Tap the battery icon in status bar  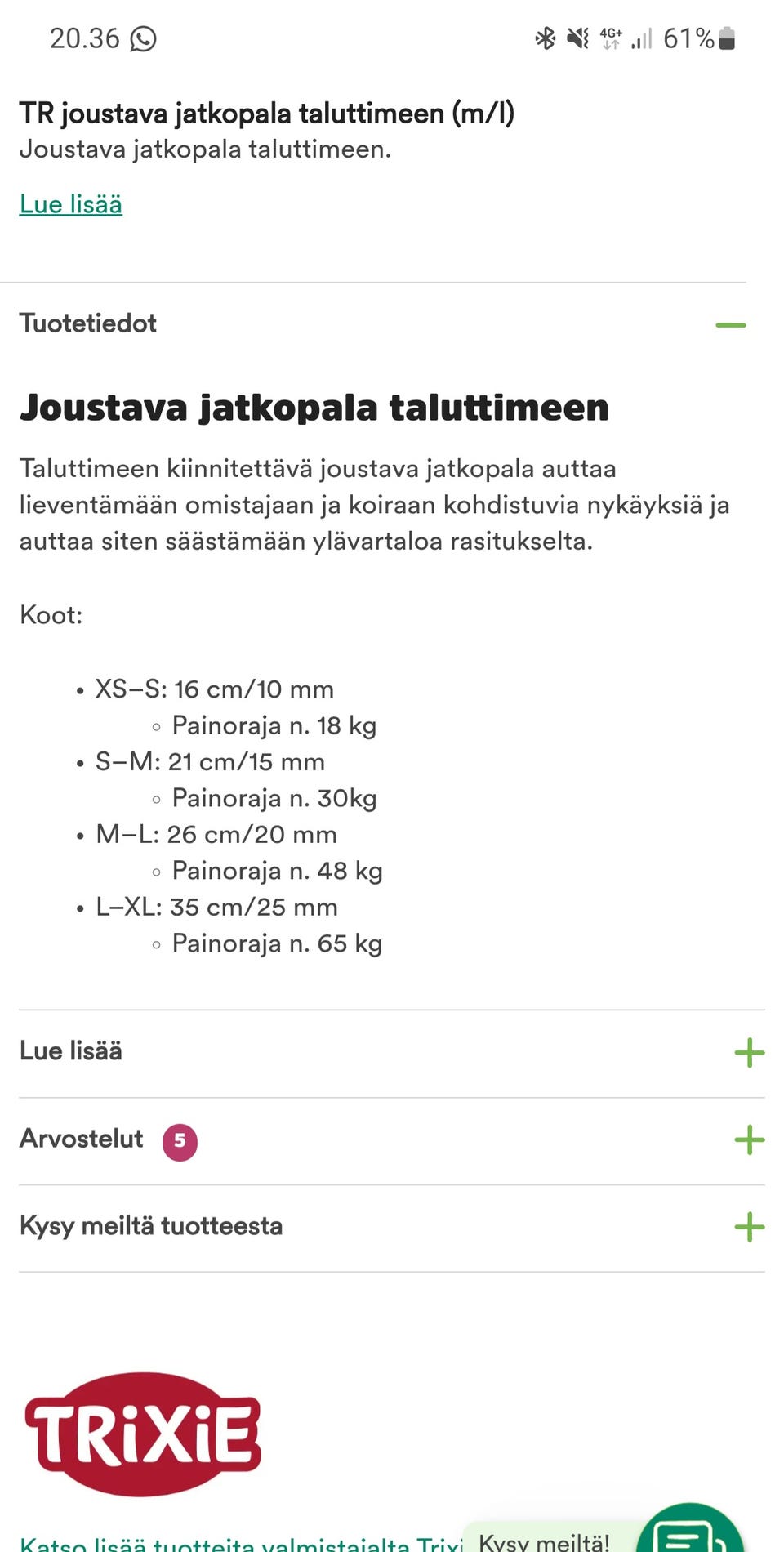(725, 38)
